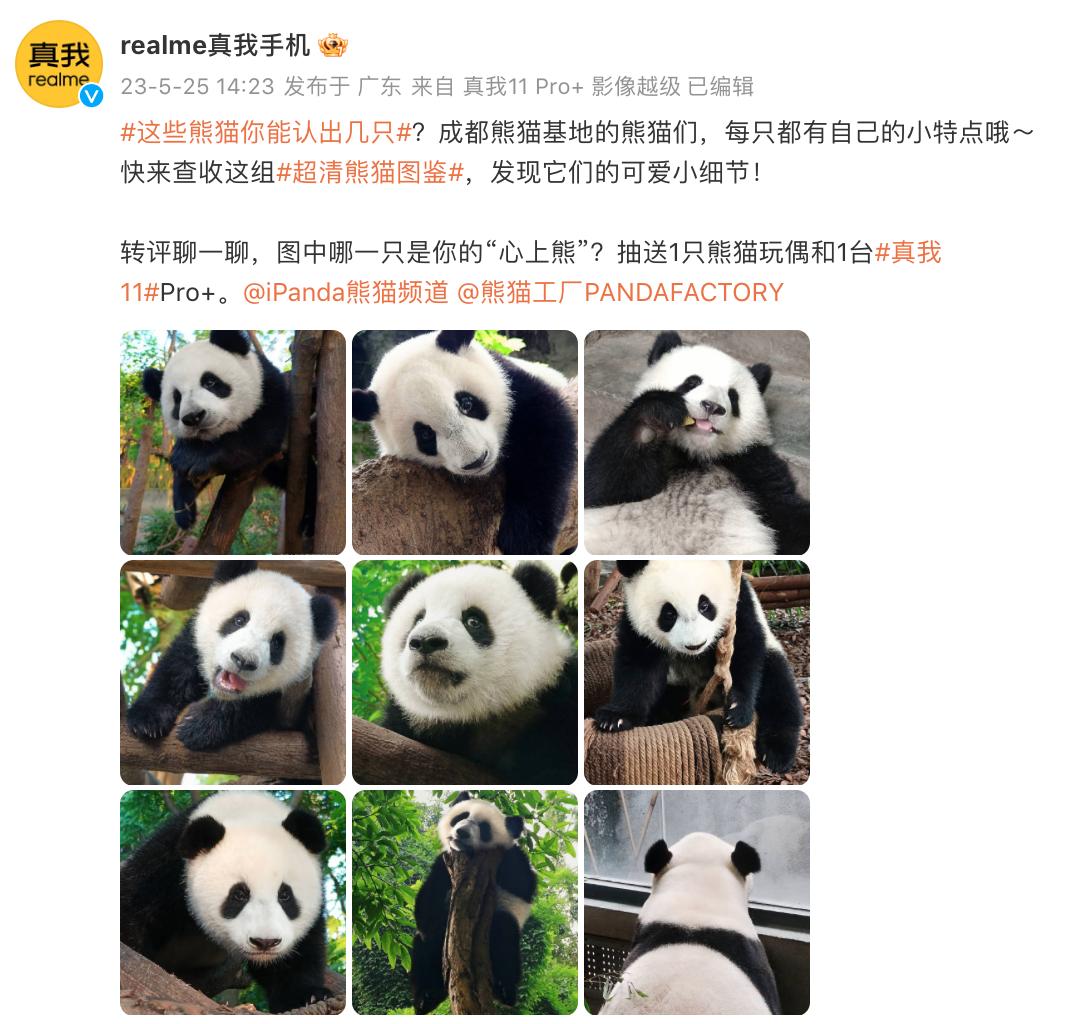Open the panda-on-tree-branch photo in first tile

[x=233, y=442]
